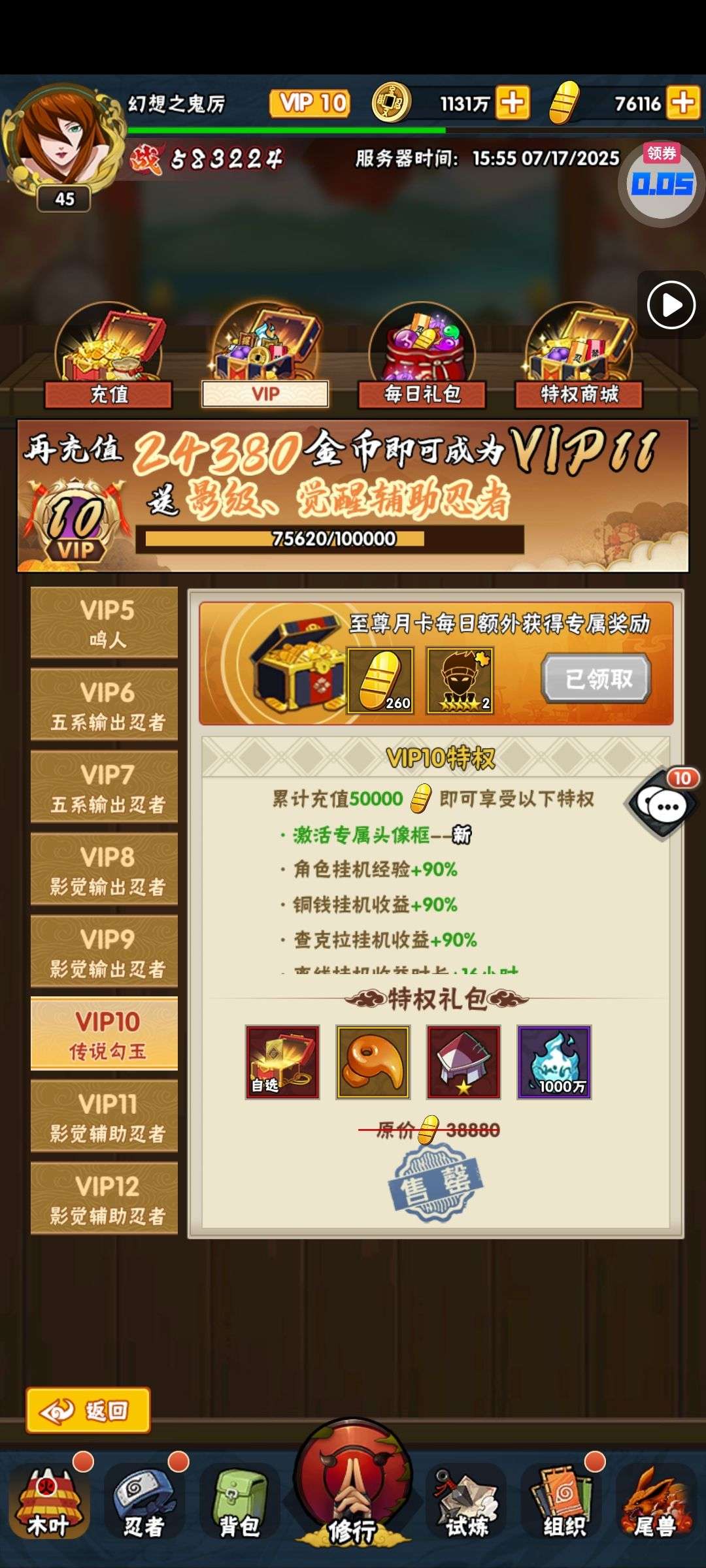Open the 特权商城 tab
This screenshot has width=706, height=1568.
click(579, 356)
